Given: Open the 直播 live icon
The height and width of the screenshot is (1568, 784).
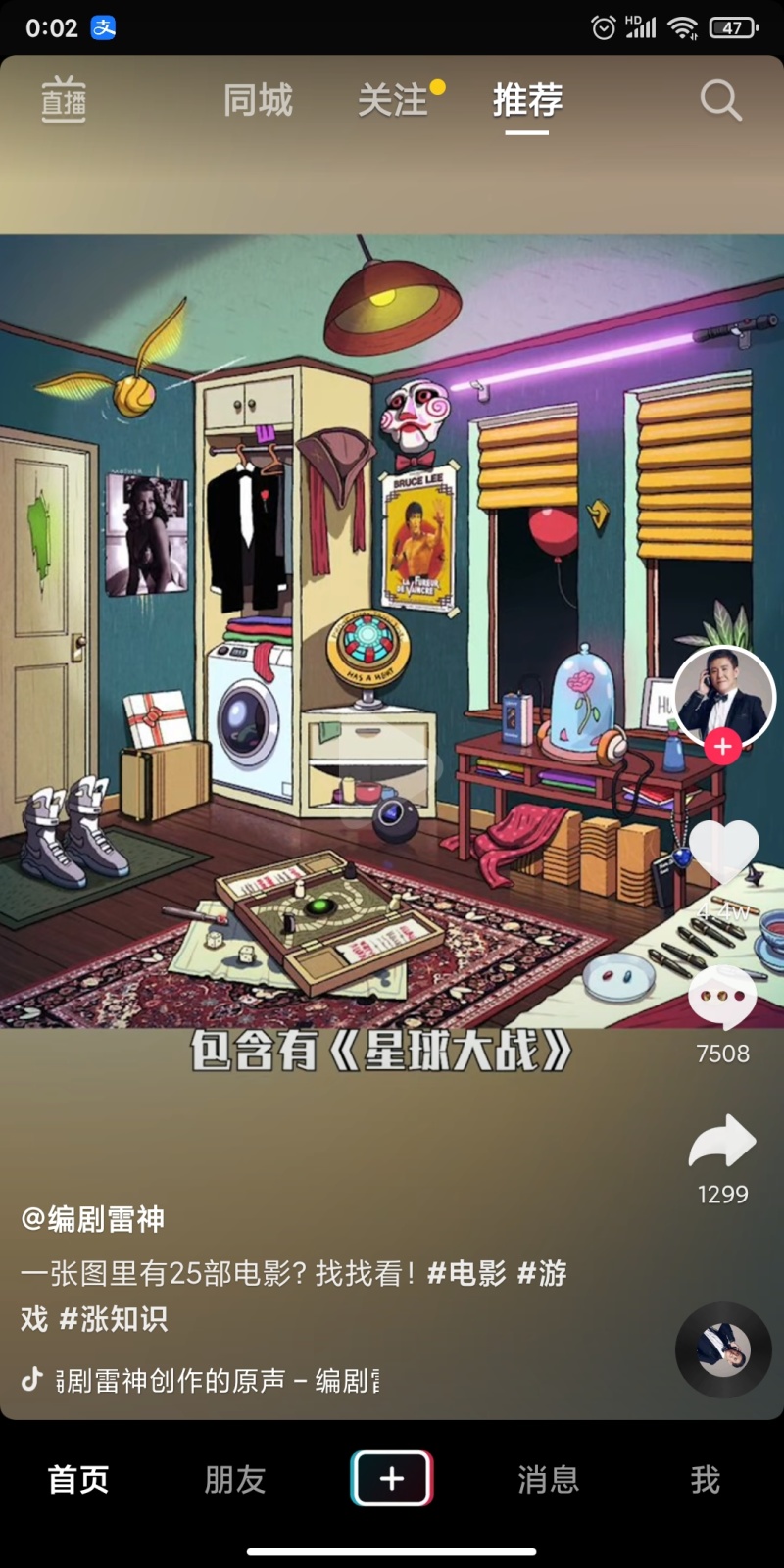Looking at the screenshot, I should pyautogui.click(x=64, y=100).
